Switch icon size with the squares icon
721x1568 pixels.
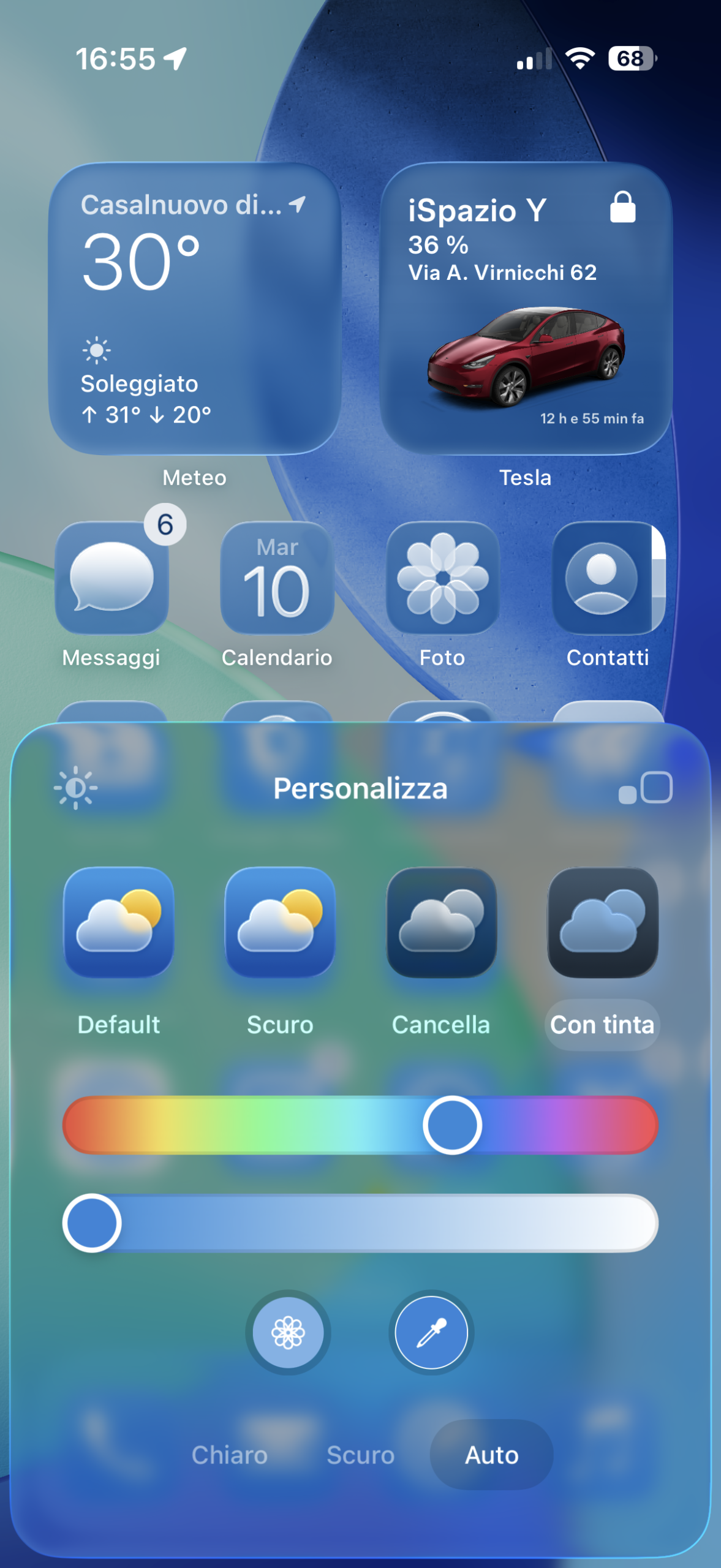[646, 788]
